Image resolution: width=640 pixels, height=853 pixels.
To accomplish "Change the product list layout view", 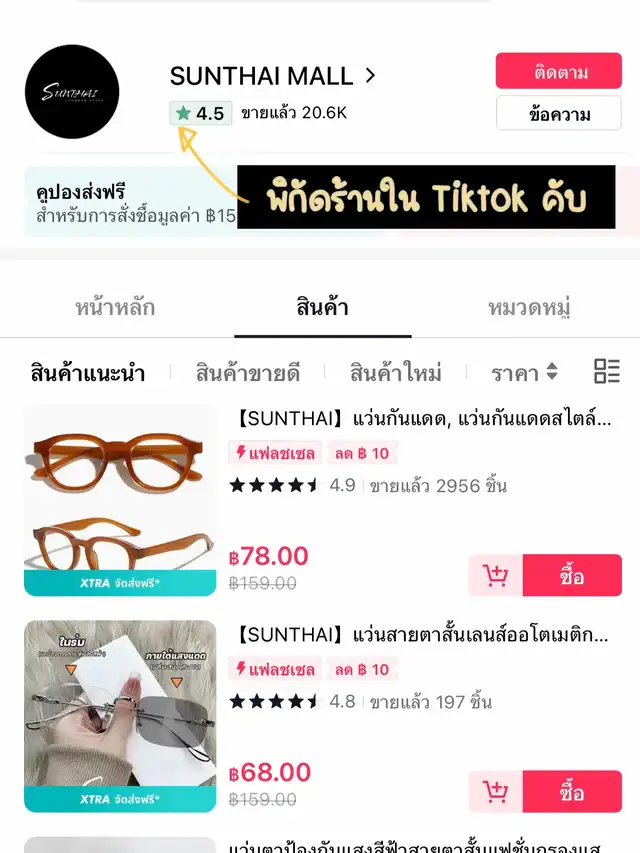I will (607, 372).
